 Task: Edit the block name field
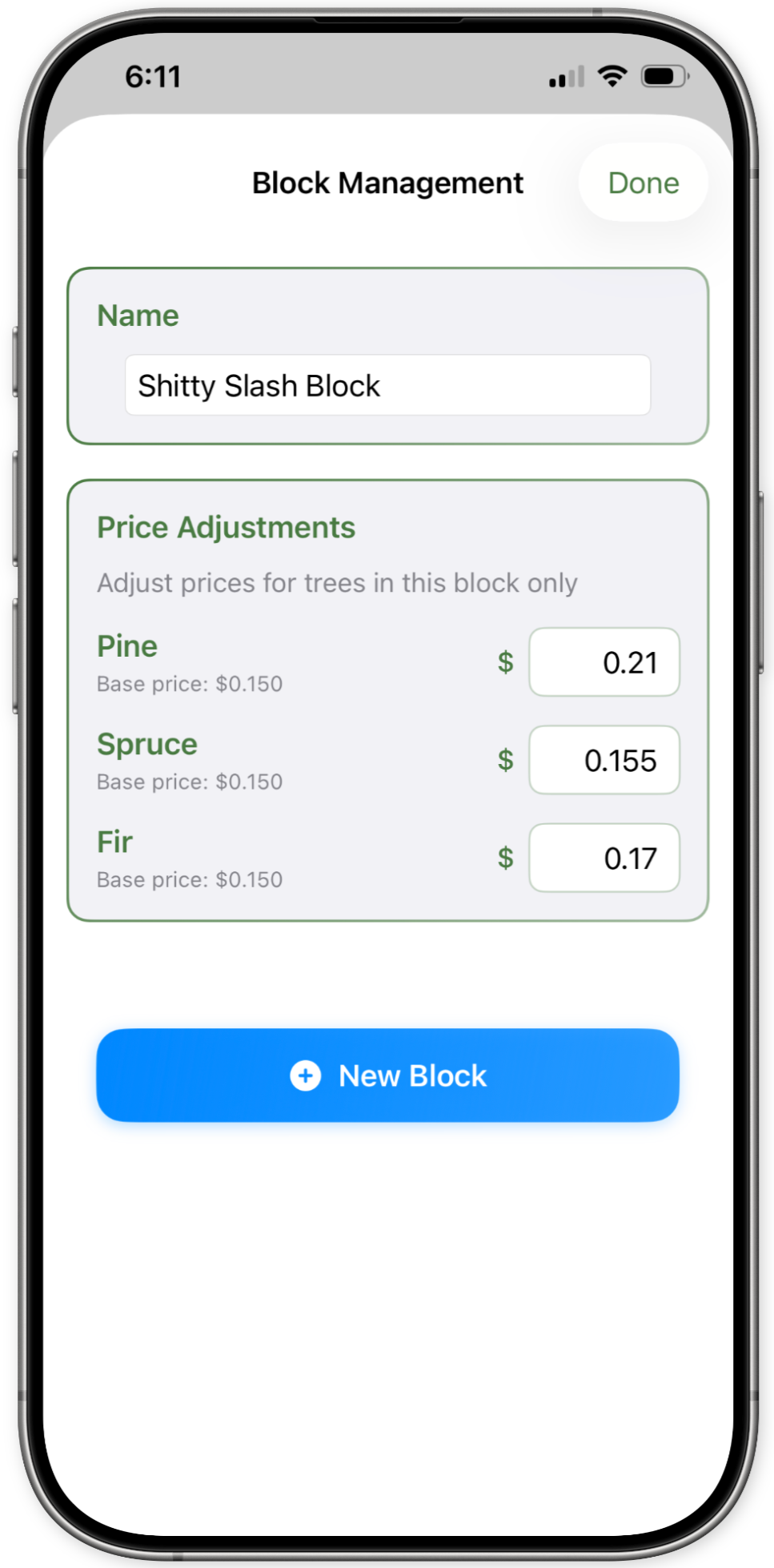coord(387,385)
